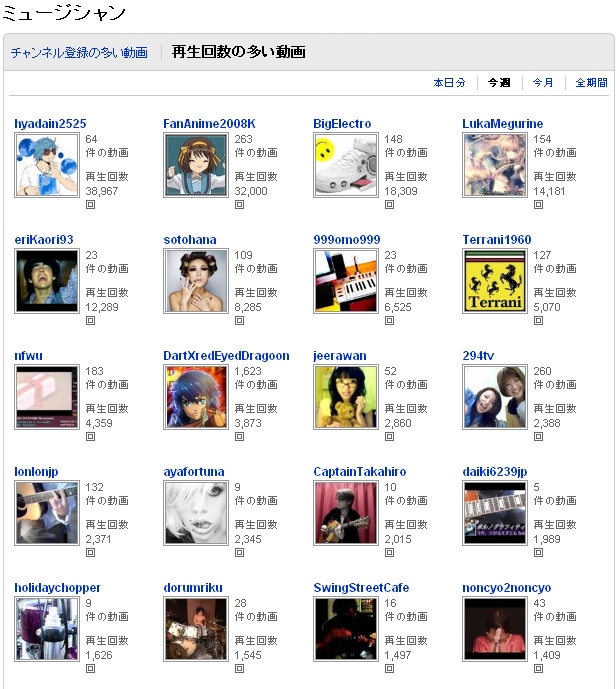Switch to the チャンネル登録の多い動画 tab
616x689 pixels.
[x=79, y=53]
